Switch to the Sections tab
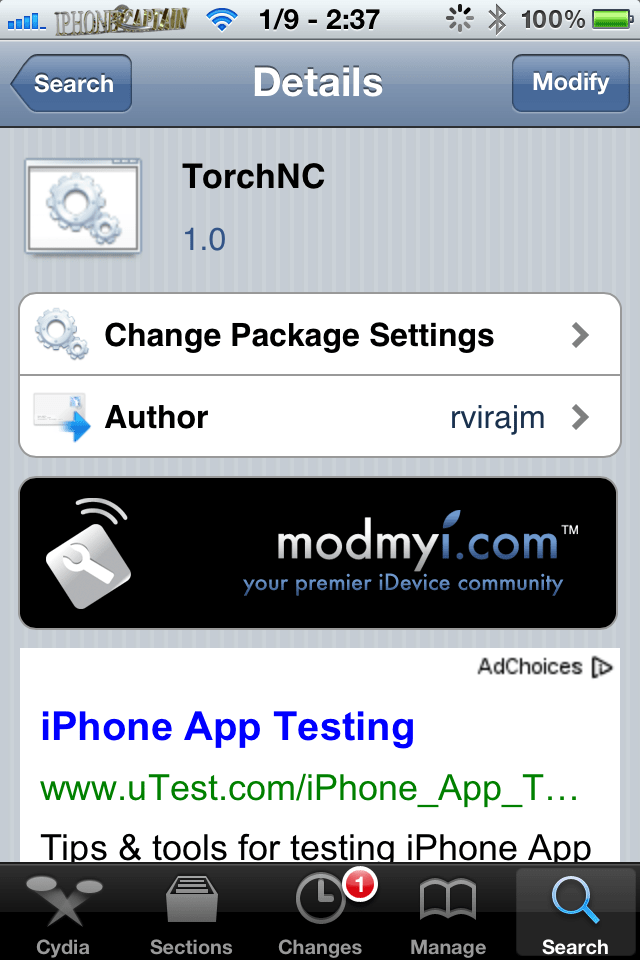The width and height of the screenshot is (640, 960). [191, 912]
